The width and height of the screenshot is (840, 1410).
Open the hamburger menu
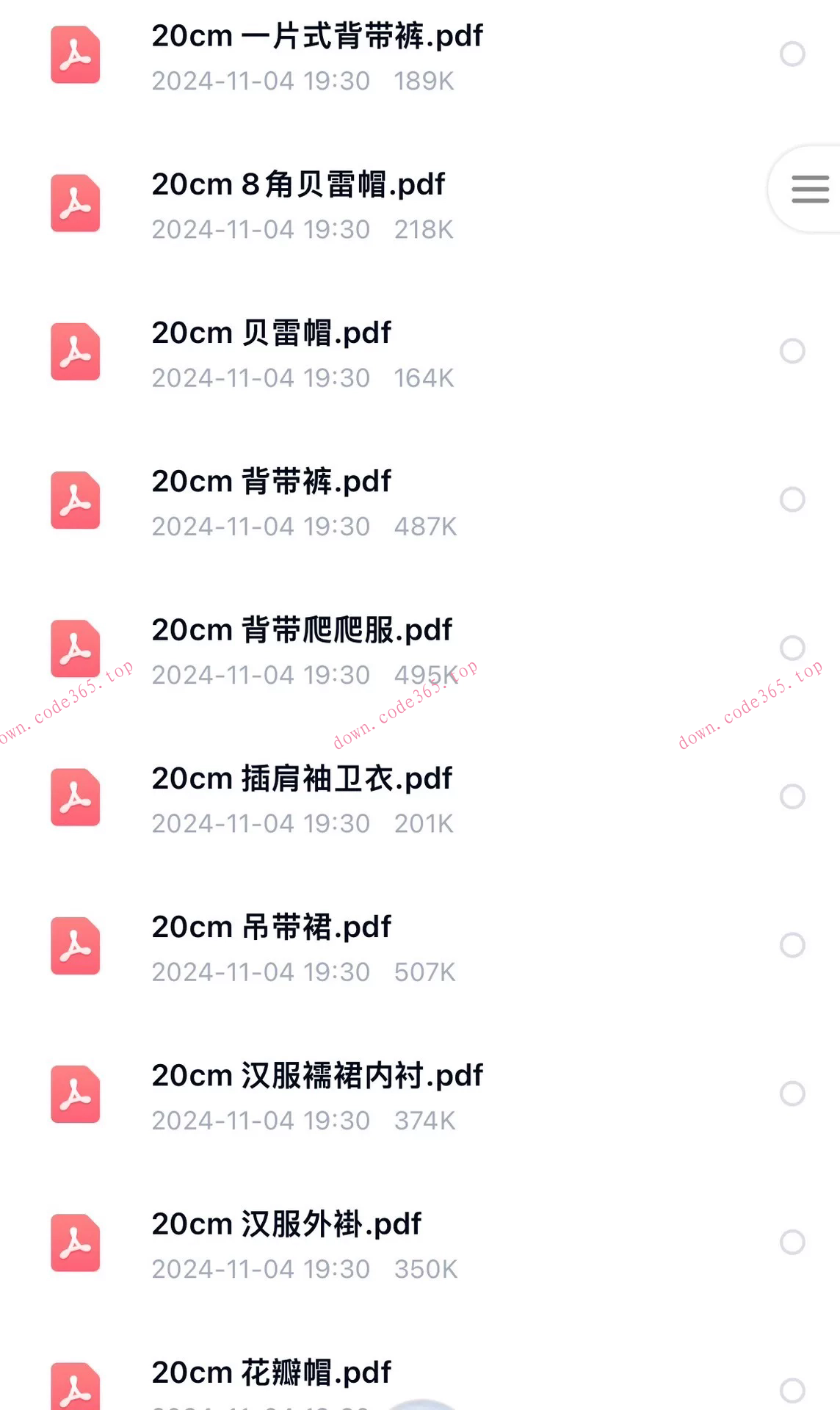point(810,189)
